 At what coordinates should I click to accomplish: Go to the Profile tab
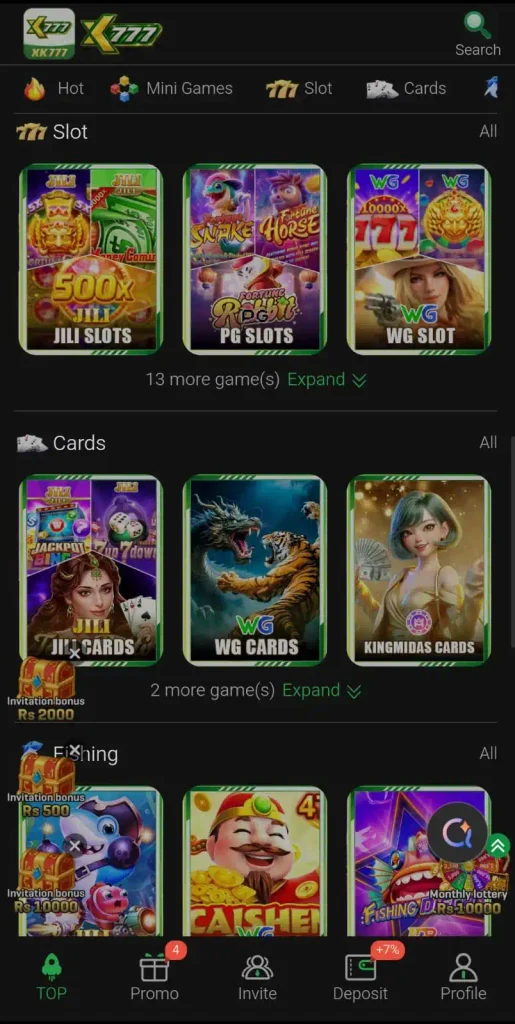point(463,978)
